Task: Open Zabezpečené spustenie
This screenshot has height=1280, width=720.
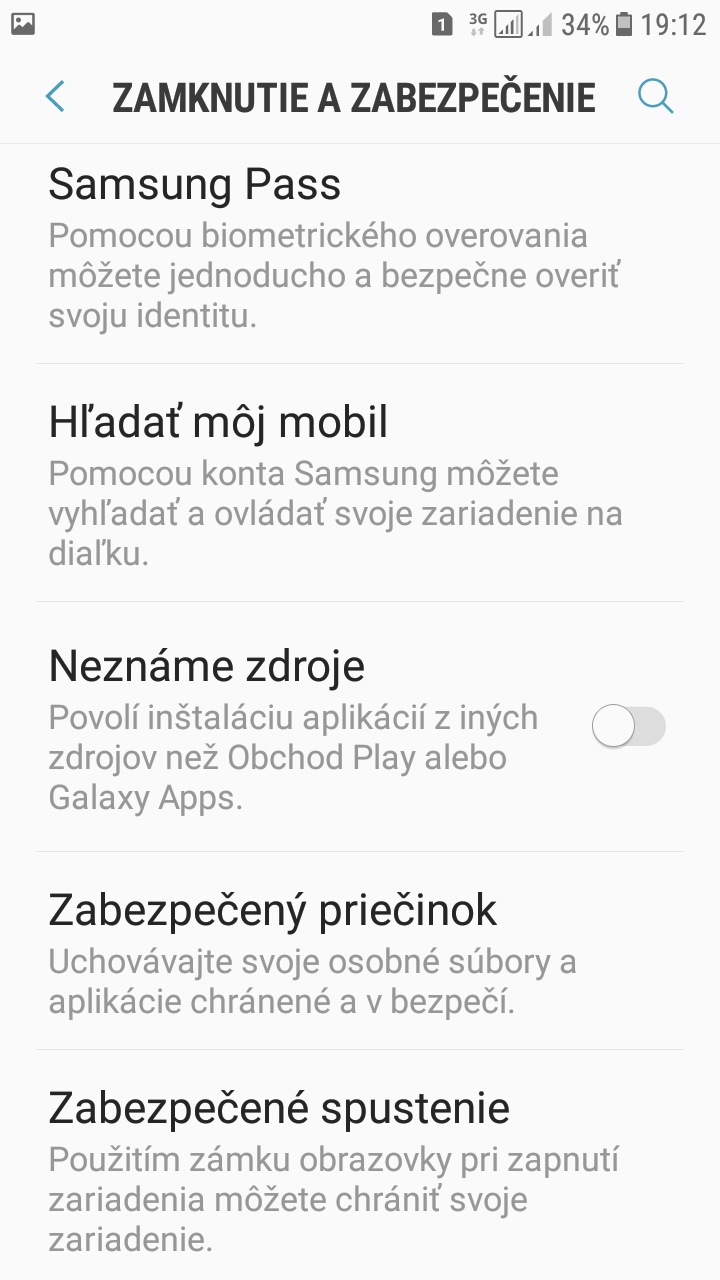Action: pos(360,1165)
